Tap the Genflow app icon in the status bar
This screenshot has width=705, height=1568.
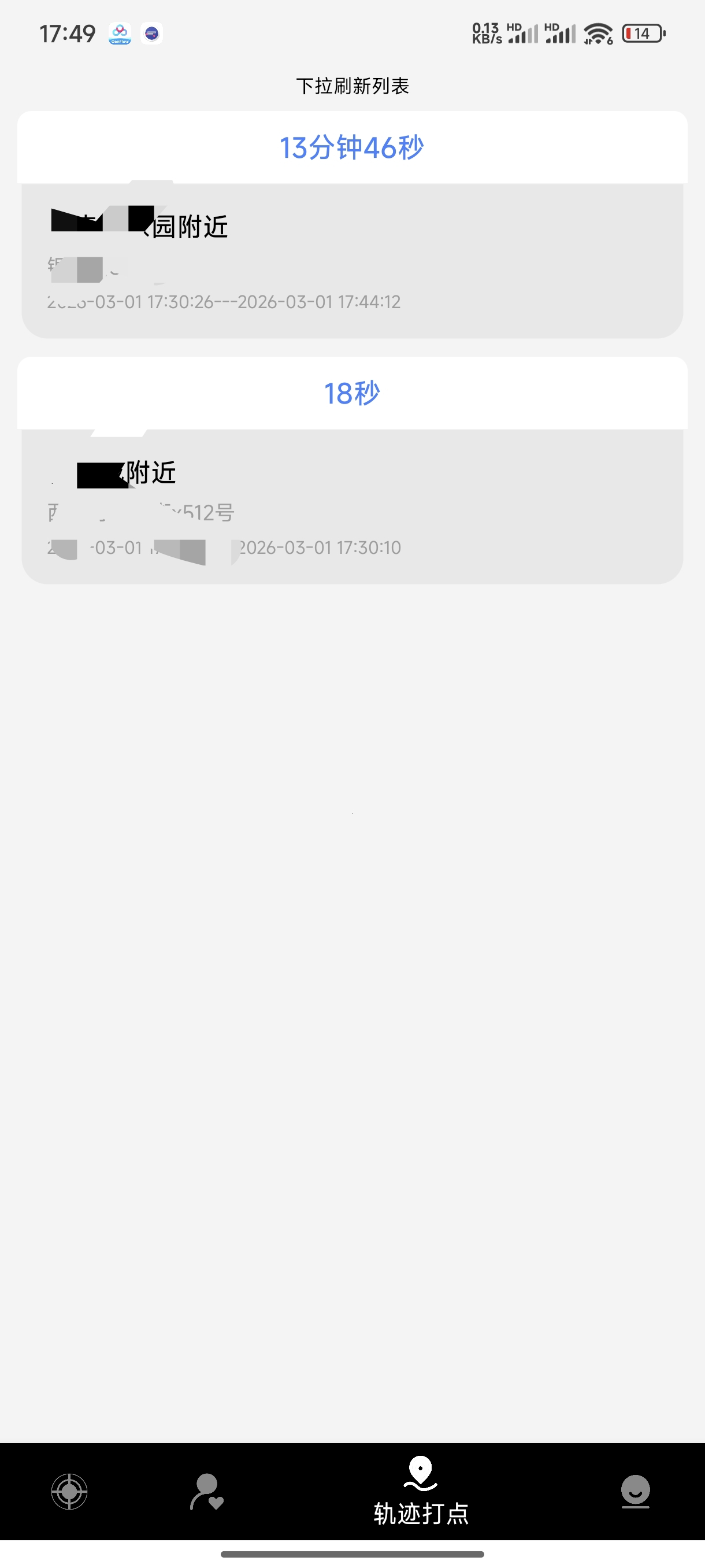click(x=119, y=33)
